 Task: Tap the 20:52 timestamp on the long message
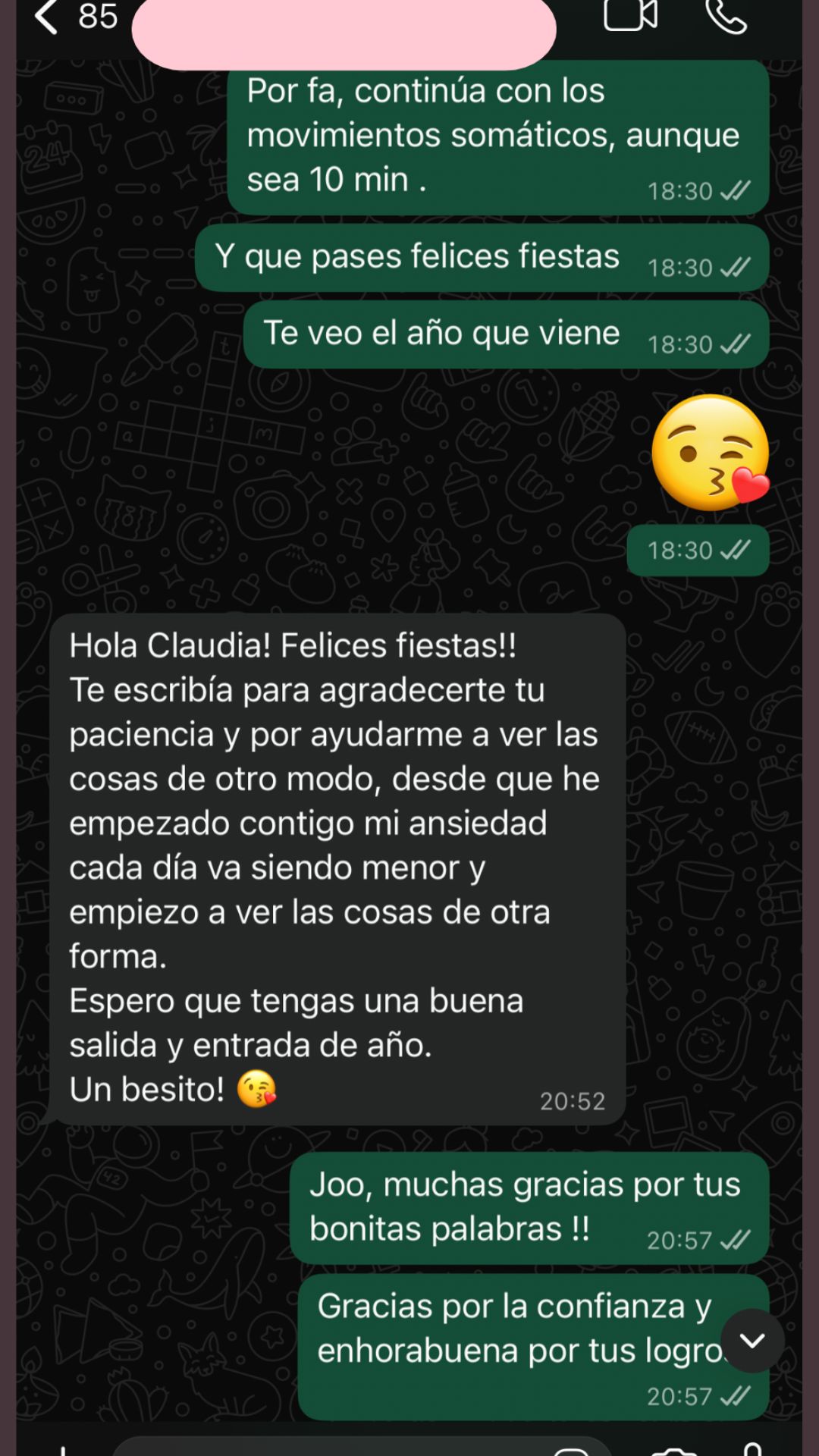pyautogui.click(x=574, y=1102)
